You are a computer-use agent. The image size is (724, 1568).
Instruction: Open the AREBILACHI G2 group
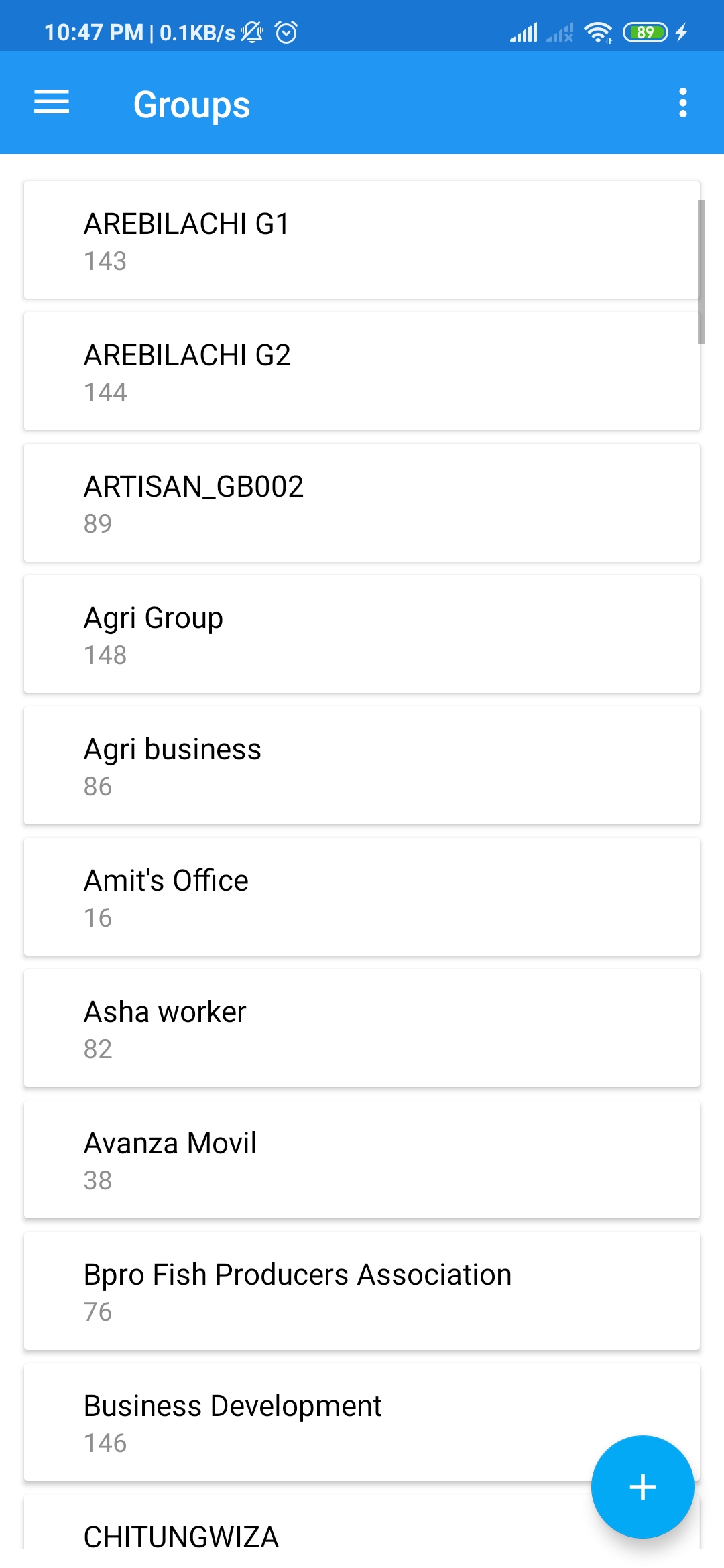(x=362, y=370)
